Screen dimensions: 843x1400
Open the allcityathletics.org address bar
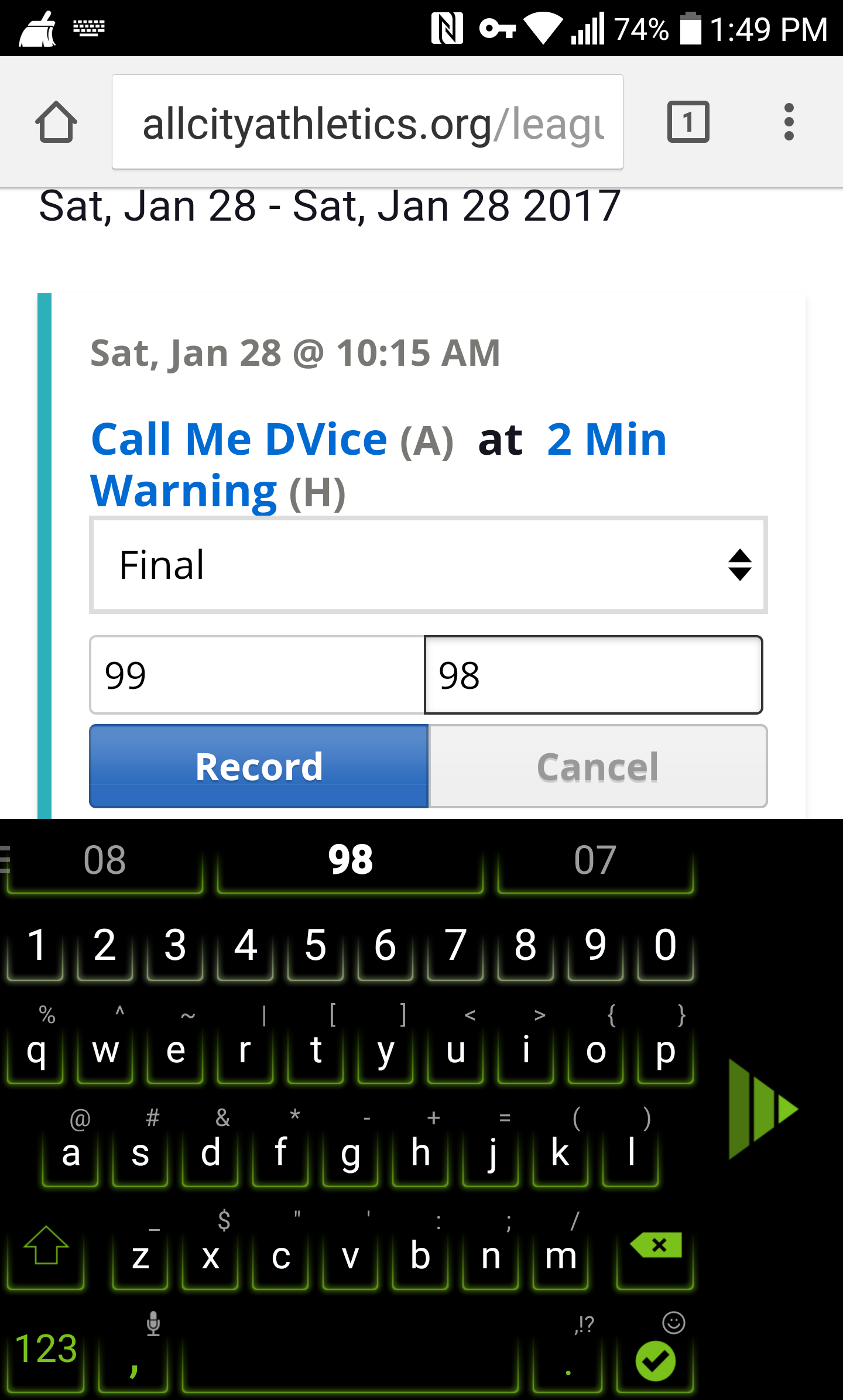pyautogui.click(x=368, y=122)
